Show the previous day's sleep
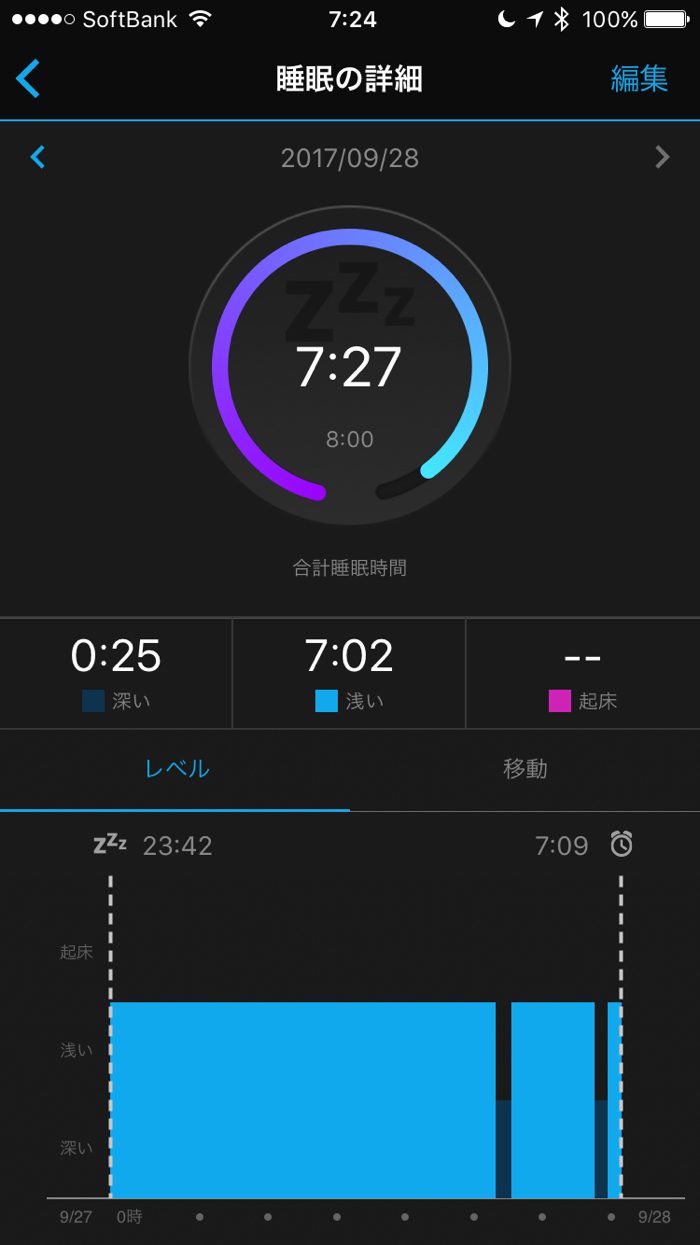Image resolution: width=700 pixels, height=1245 pixels. tap(38, 157)
